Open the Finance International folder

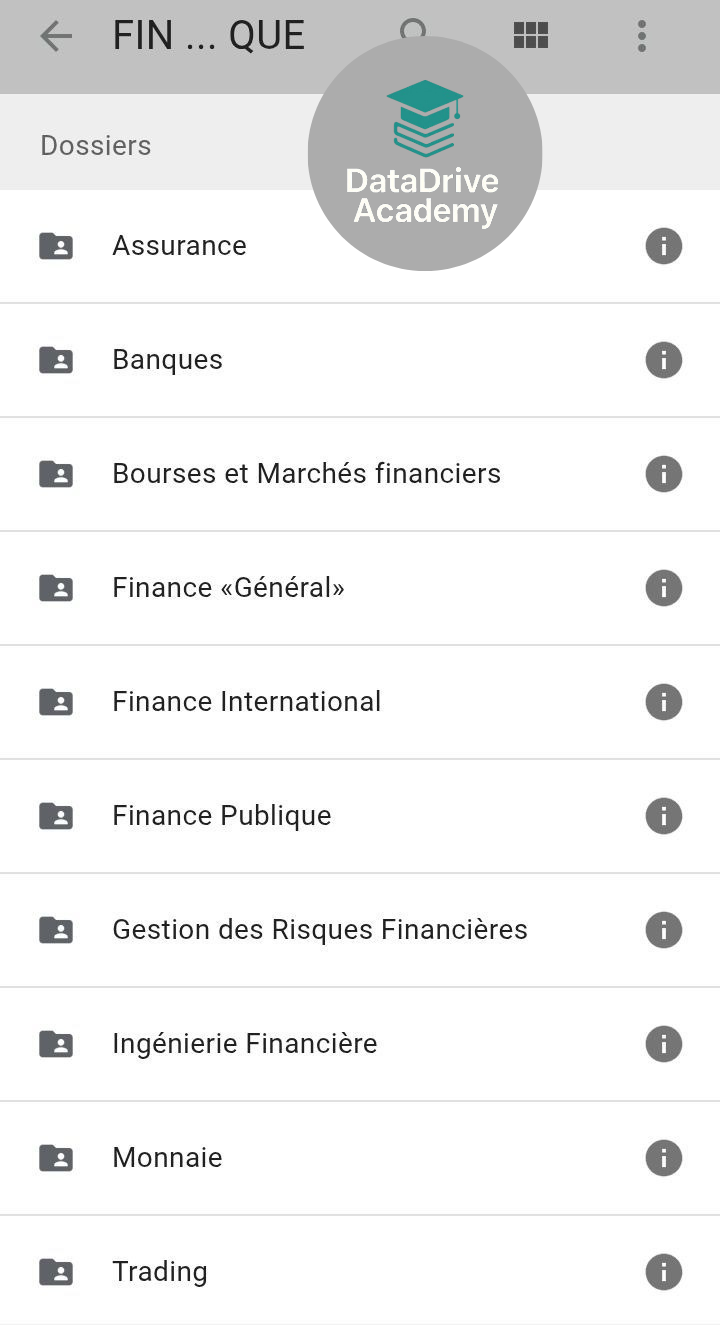click(x=246, y=702)
